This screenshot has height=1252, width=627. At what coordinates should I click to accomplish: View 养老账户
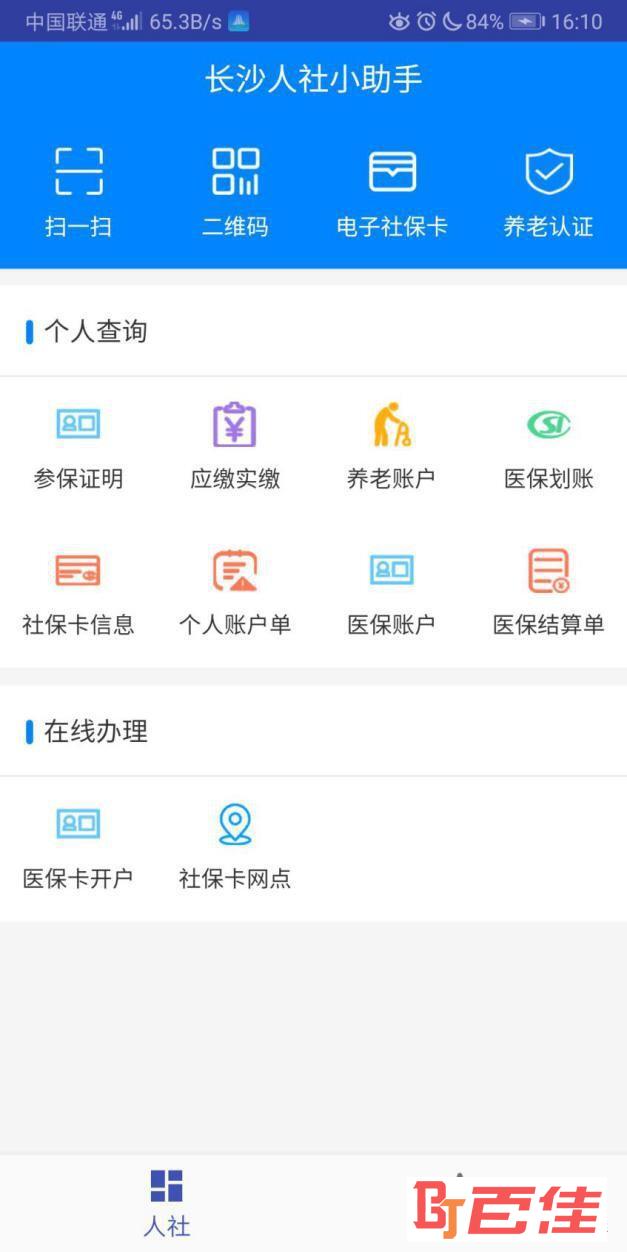[x=392, y=446]
